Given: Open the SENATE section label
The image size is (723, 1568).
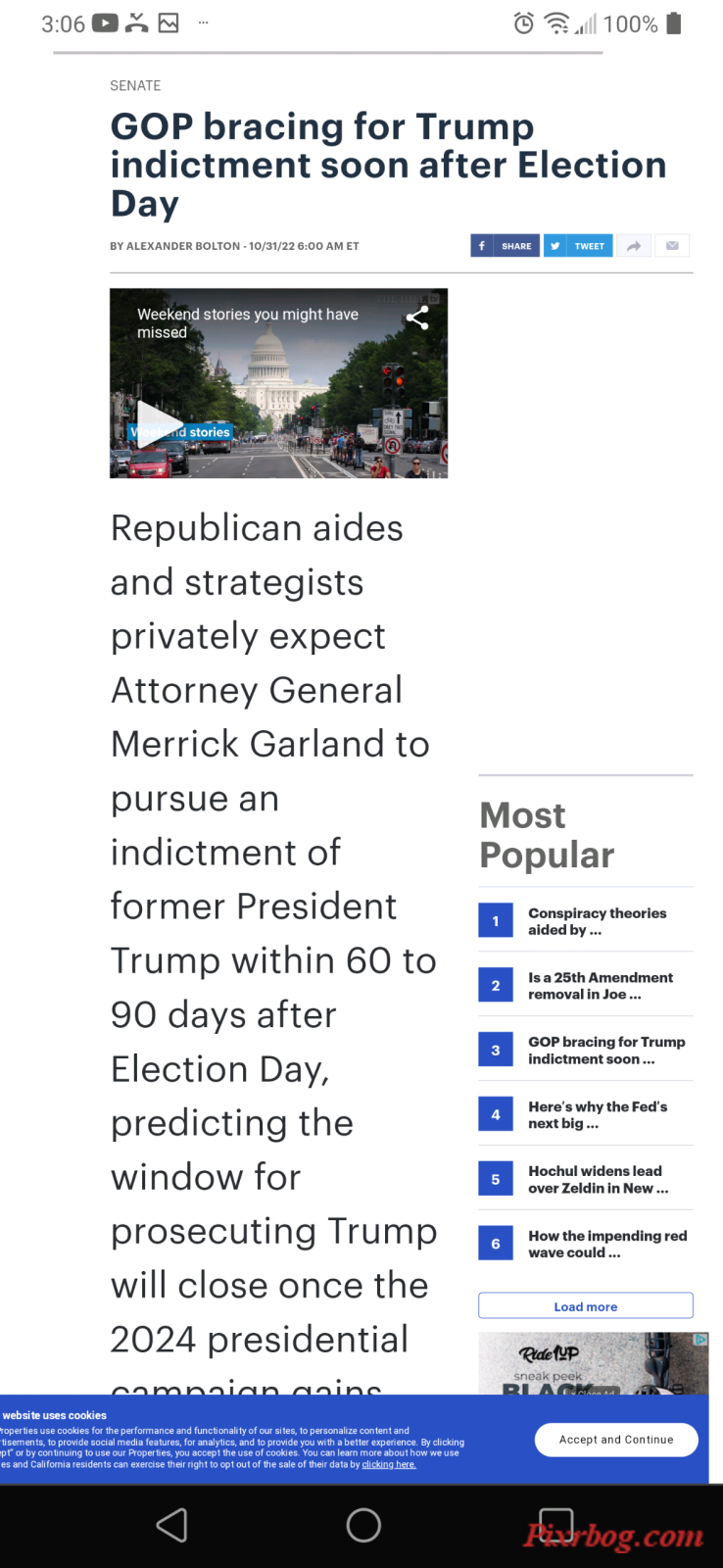Looking at the screenshot, I should point(135,86).
